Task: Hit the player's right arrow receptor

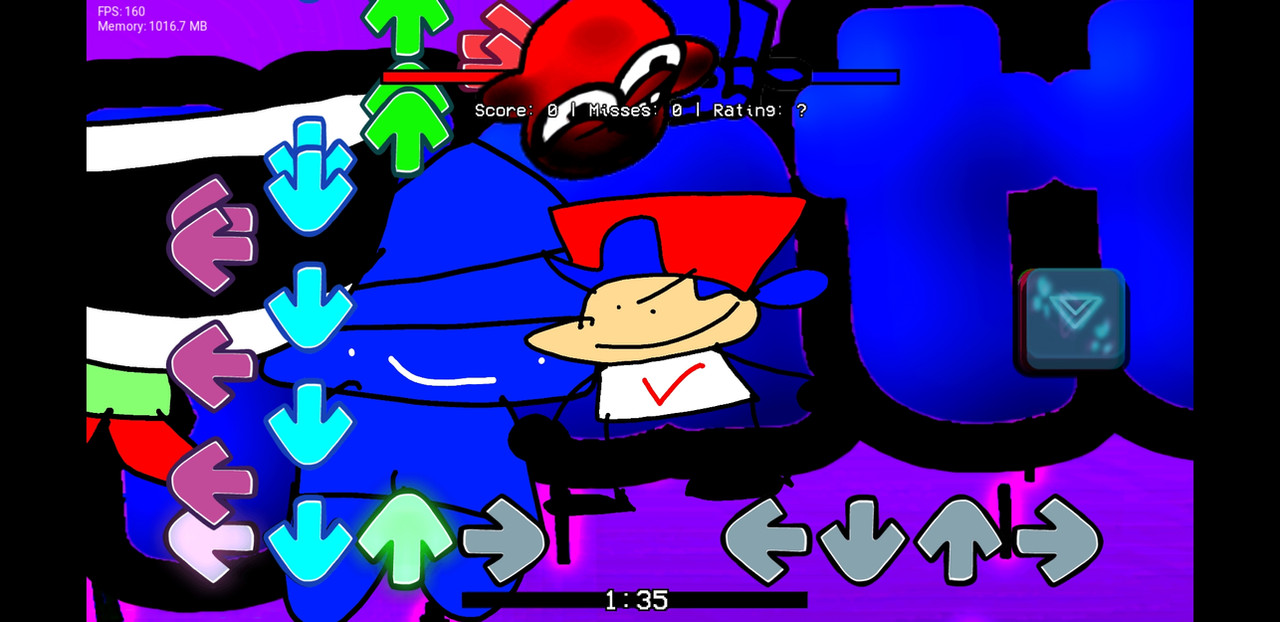Action: (1058, 541)
